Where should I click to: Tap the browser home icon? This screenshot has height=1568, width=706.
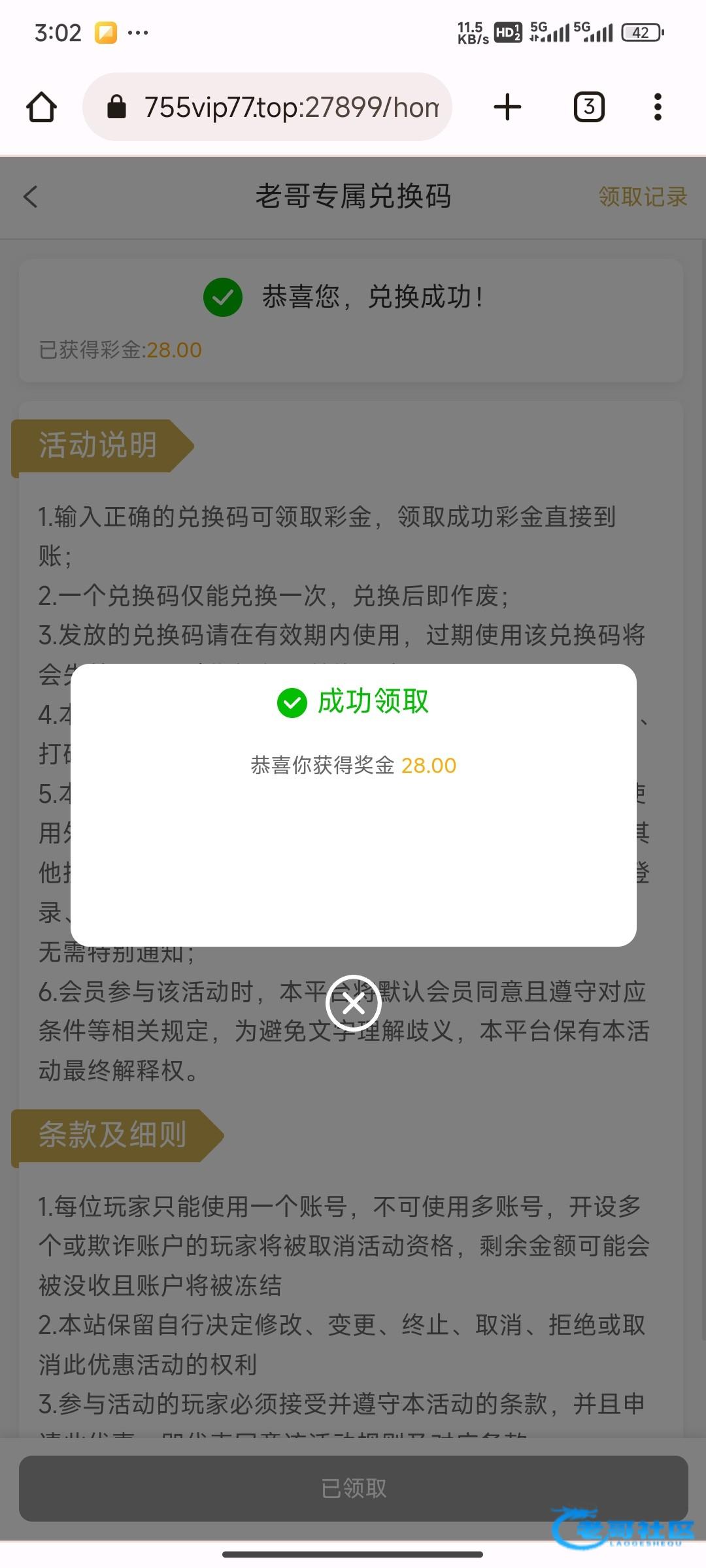coord(41,107)
